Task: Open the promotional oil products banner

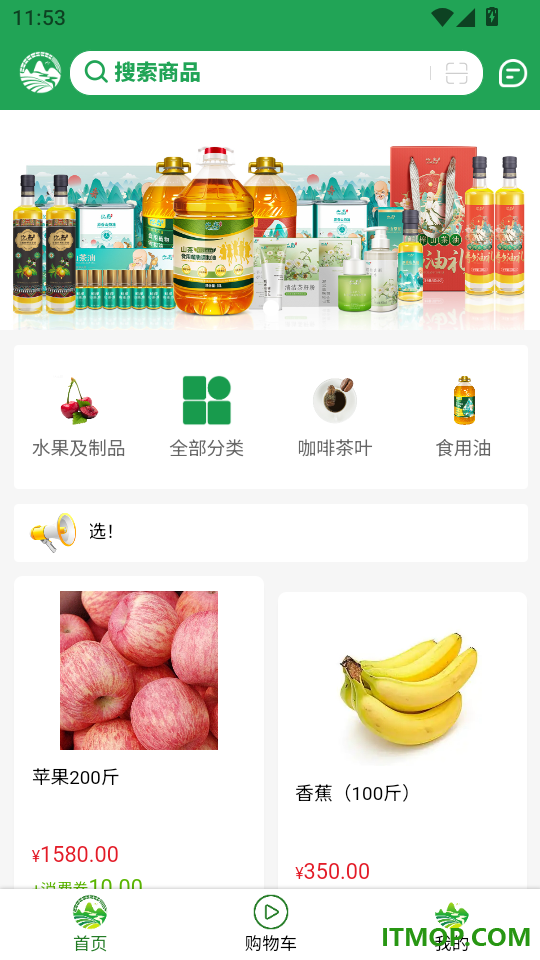Action: click(270, 229)
